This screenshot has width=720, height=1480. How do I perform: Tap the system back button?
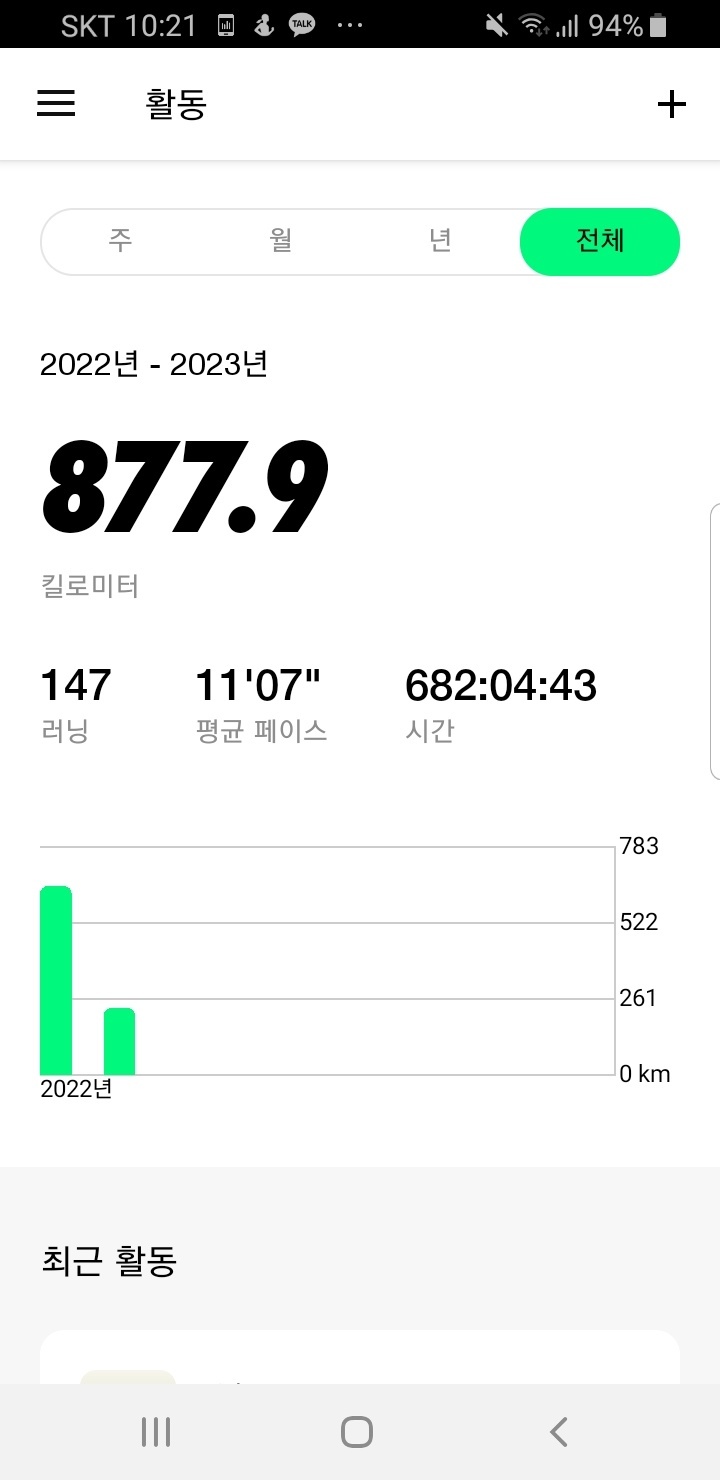tap(559, 1432)
